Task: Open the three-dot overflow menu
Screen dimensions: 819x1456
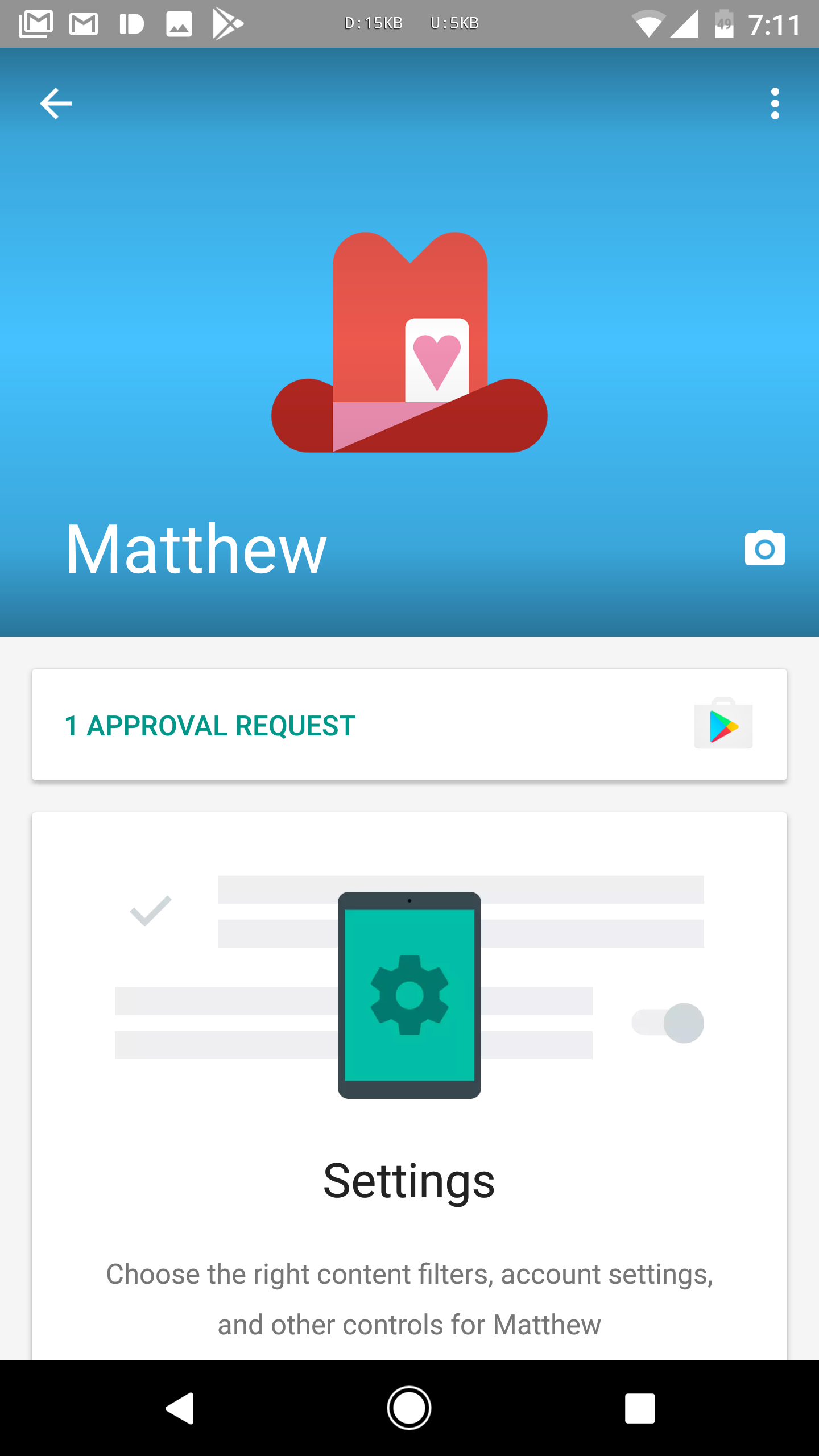Action: pyautogui.click(x=775, y=104)
